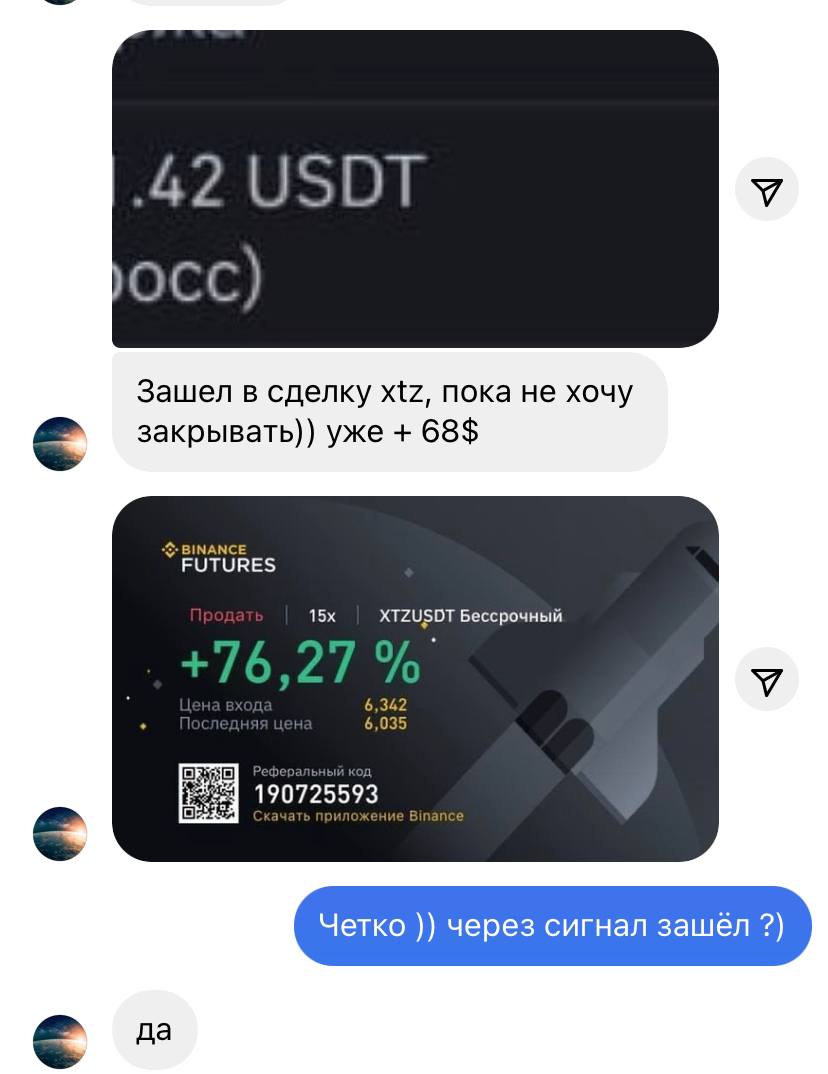Open sender's avatar beside Binance image
This screenshot has width=828, height=1074.
(x=60, y=833)
